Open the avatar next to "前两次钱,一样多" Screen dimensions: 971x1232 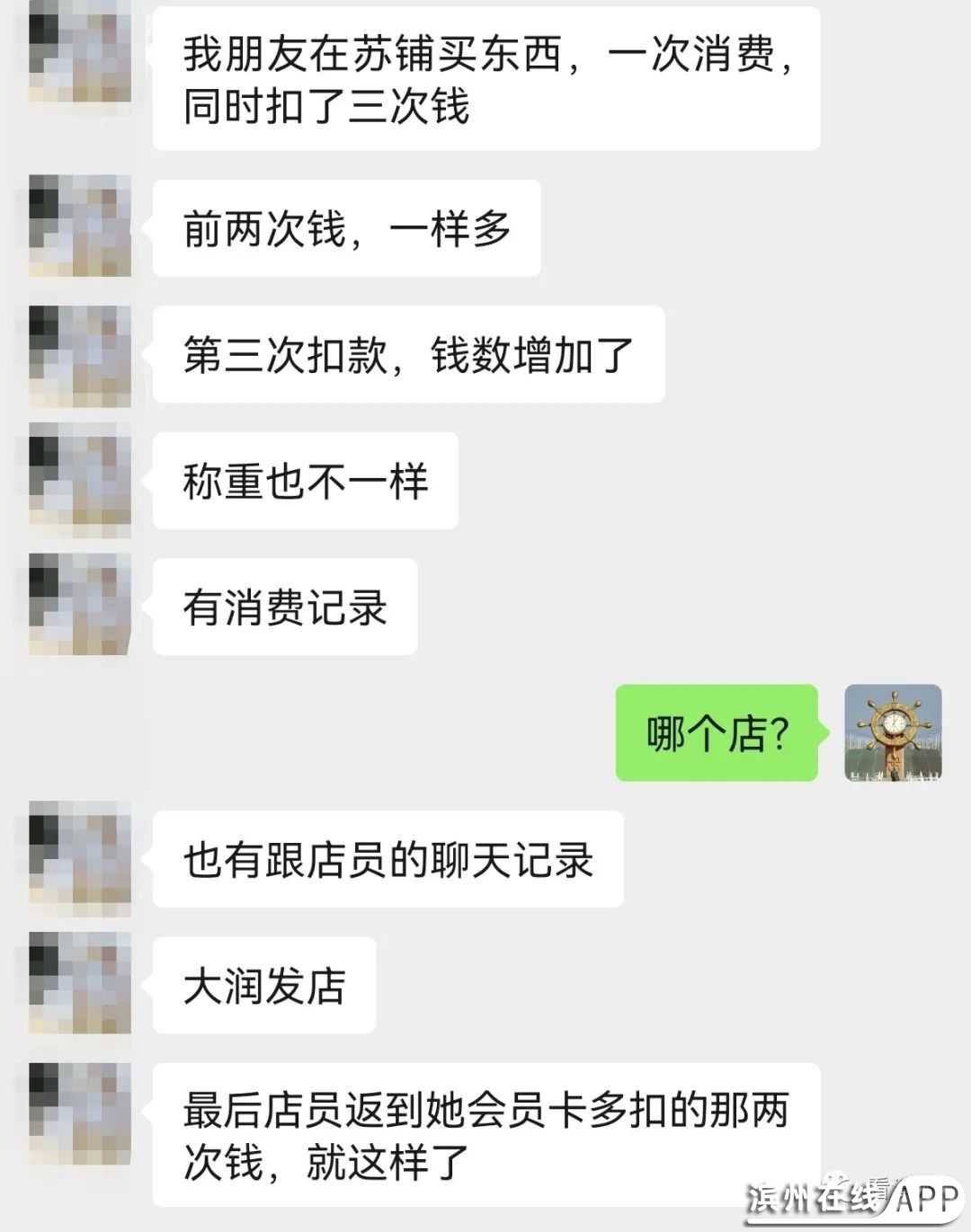click(80, 226)
